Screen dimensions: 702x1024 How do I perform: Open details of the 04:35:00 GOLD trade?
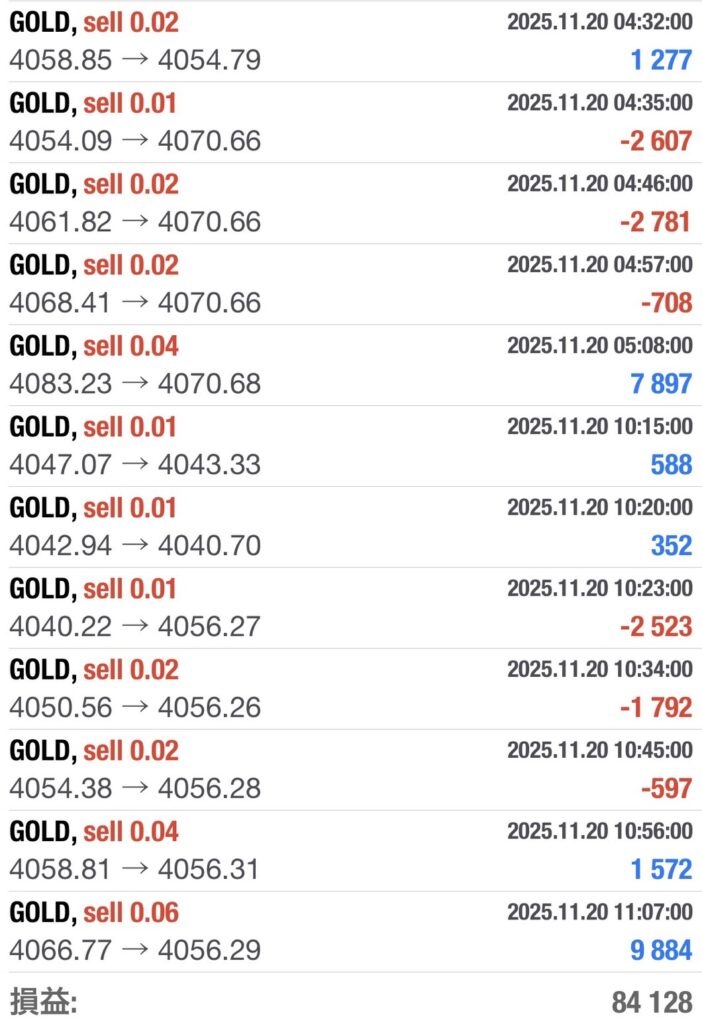[x=350, y=122]
